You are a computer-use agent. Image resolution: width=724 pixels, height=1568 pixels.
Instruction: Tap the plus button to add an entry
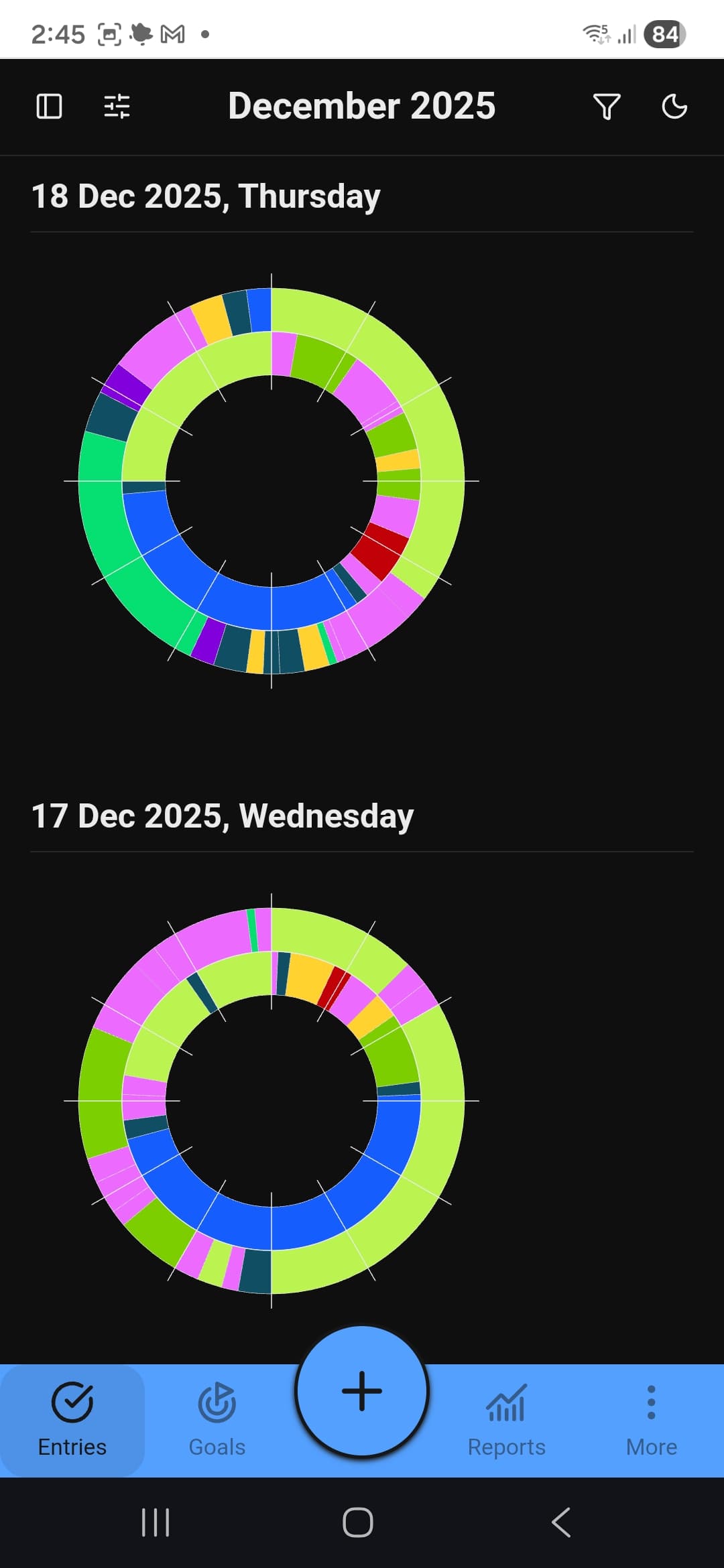coord(361,1390)
